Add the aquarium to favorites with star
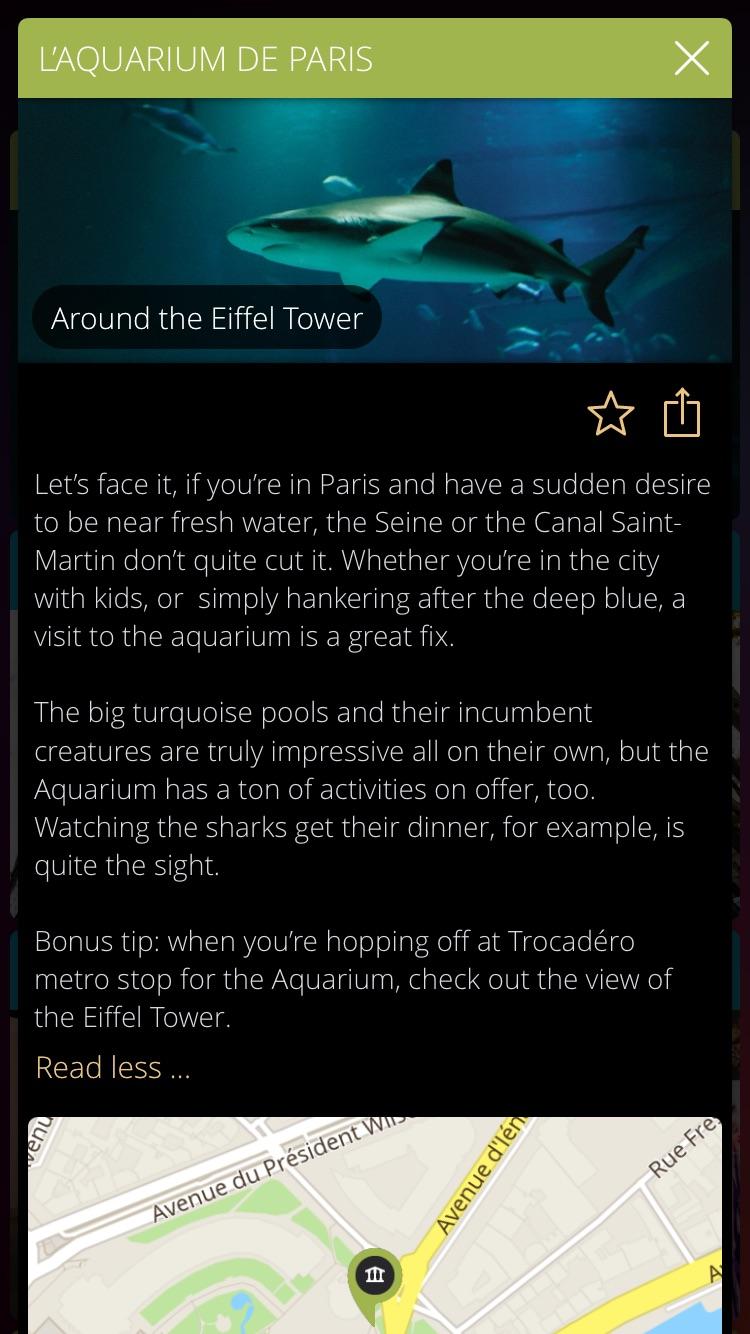 [x=610, y=413]
